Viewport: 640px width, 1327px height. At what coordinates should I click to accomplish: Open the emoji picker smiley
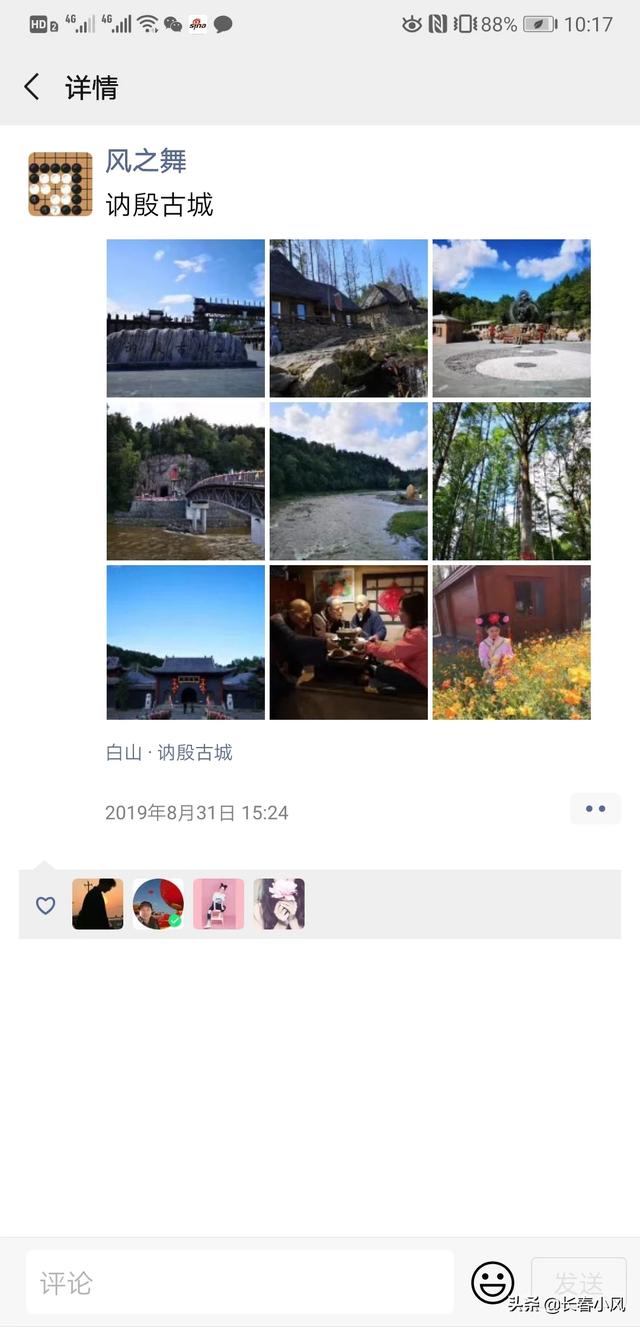point(492,1282)
